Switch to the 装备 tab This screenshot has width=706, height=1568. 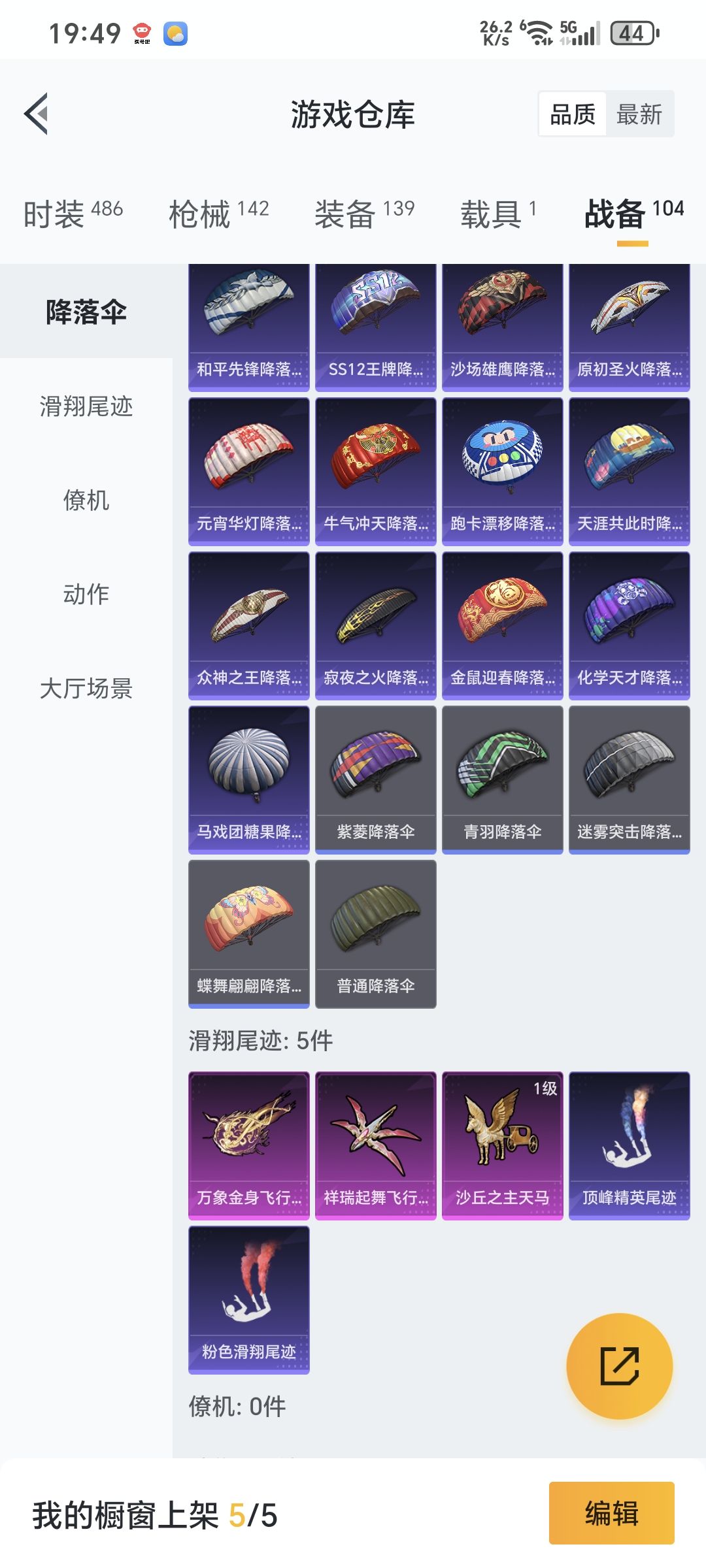[364, 213]
